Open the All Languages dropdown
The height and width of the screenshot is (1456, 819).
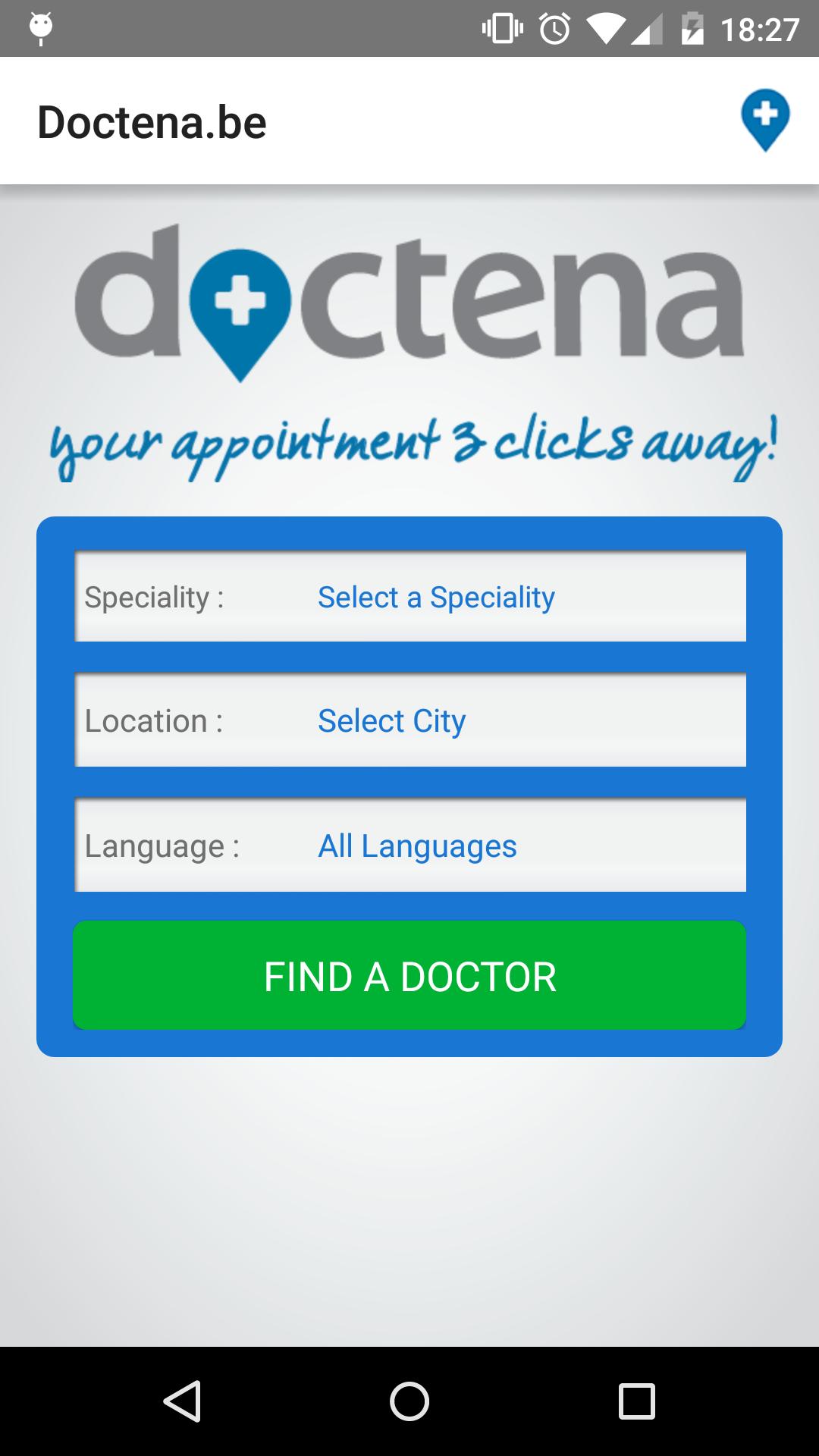(417, 845)
